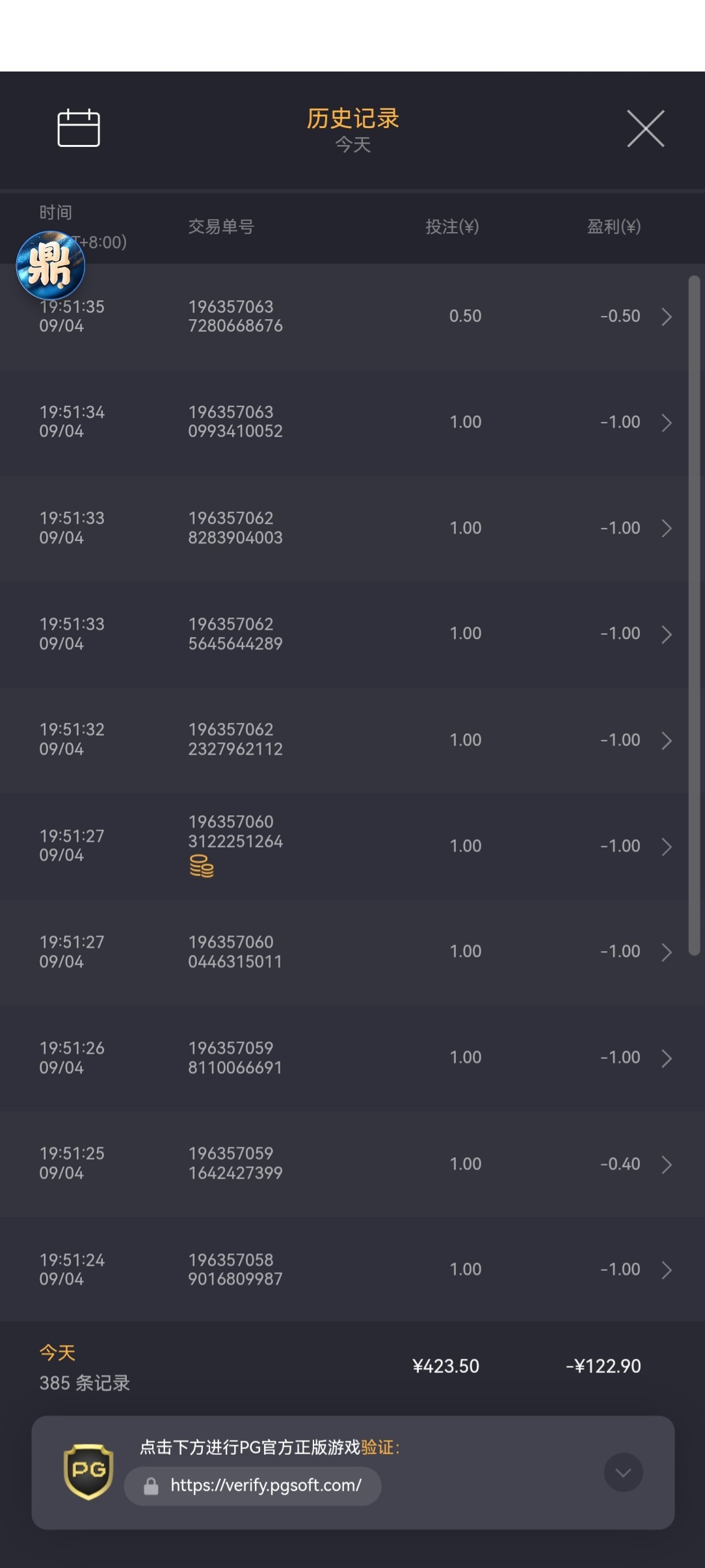Open transaction ending 8283904003
This screenshot has height=1568, width=705.
(351, 529)
